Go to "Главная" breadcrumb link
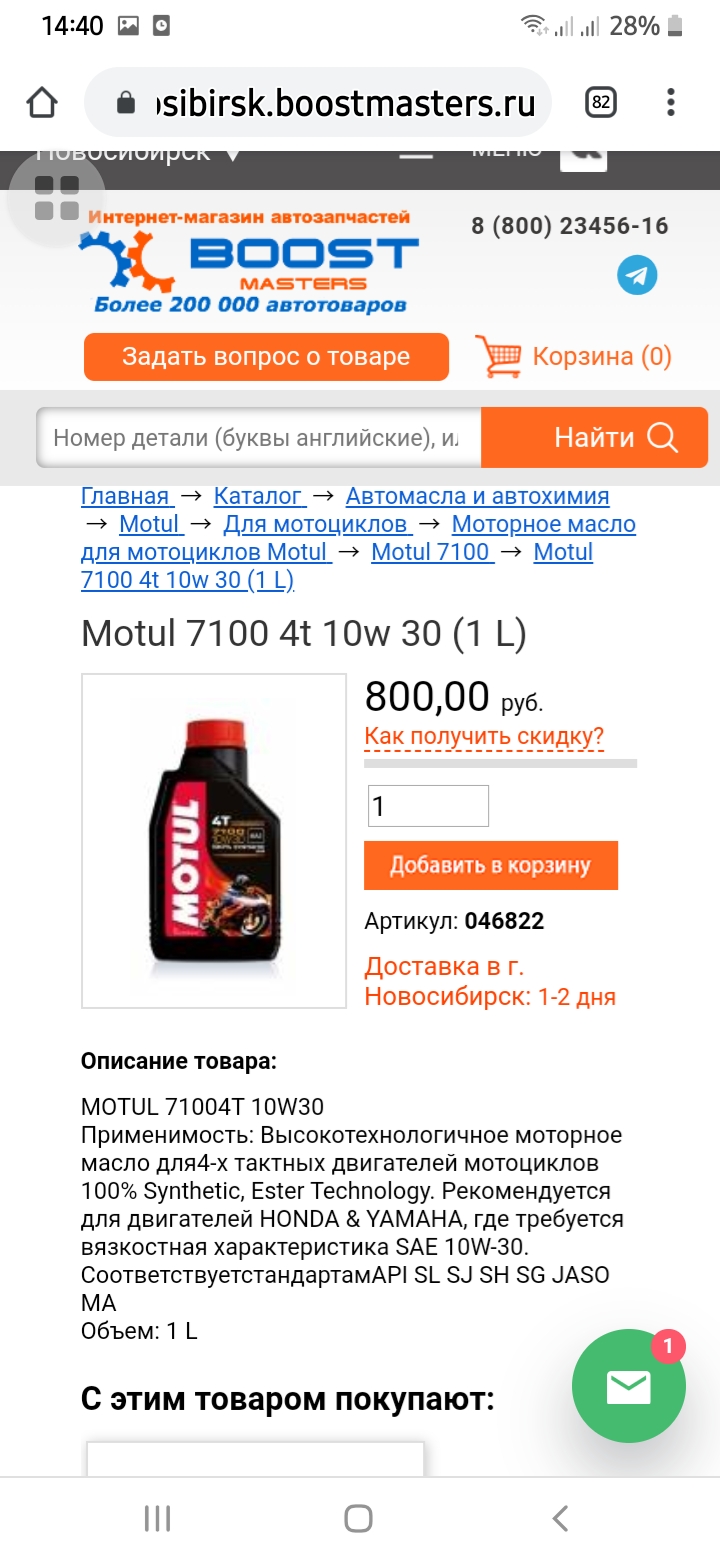 [x=125, y=496]
